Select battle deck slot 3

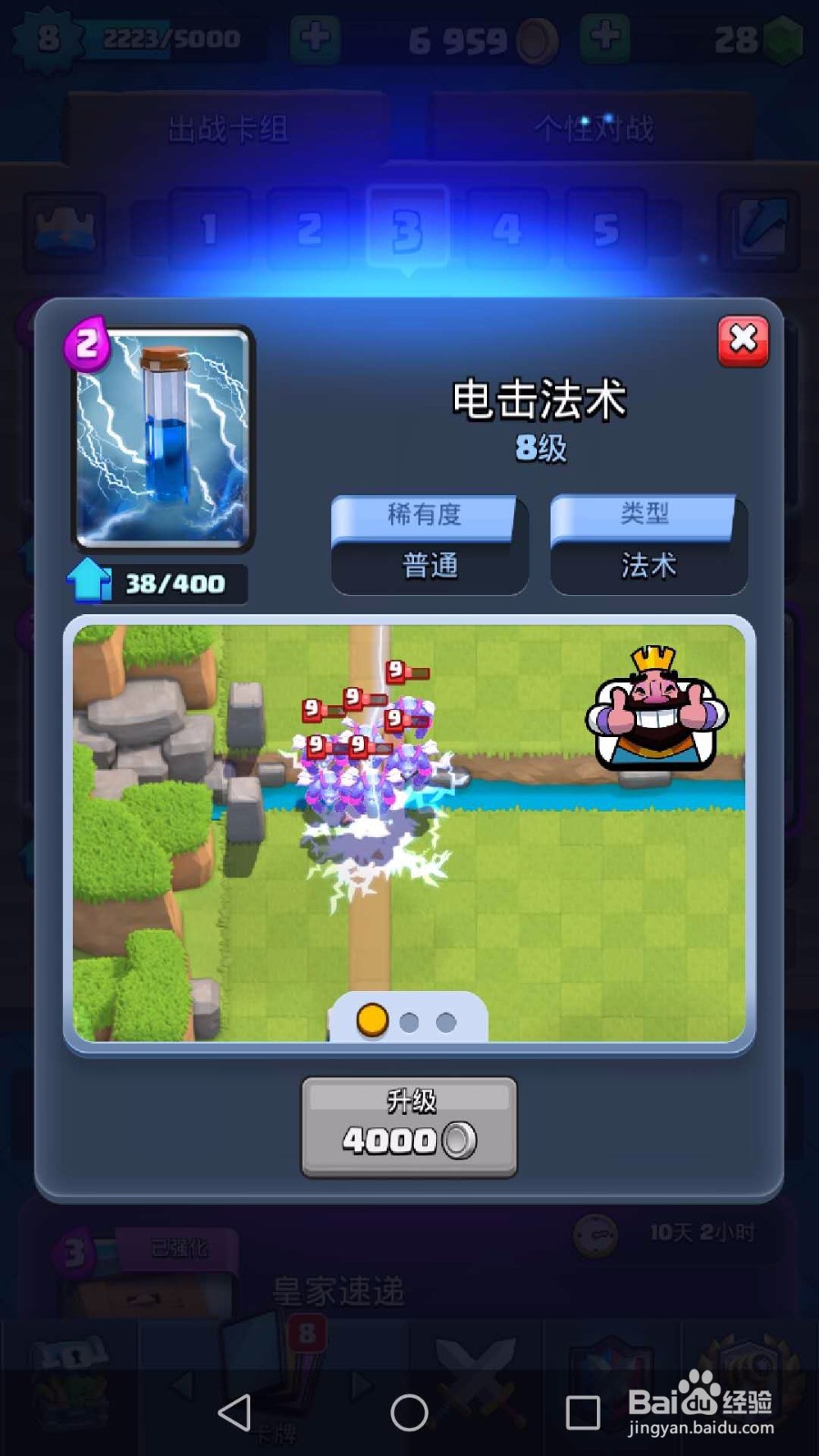[x=407, y=226]
